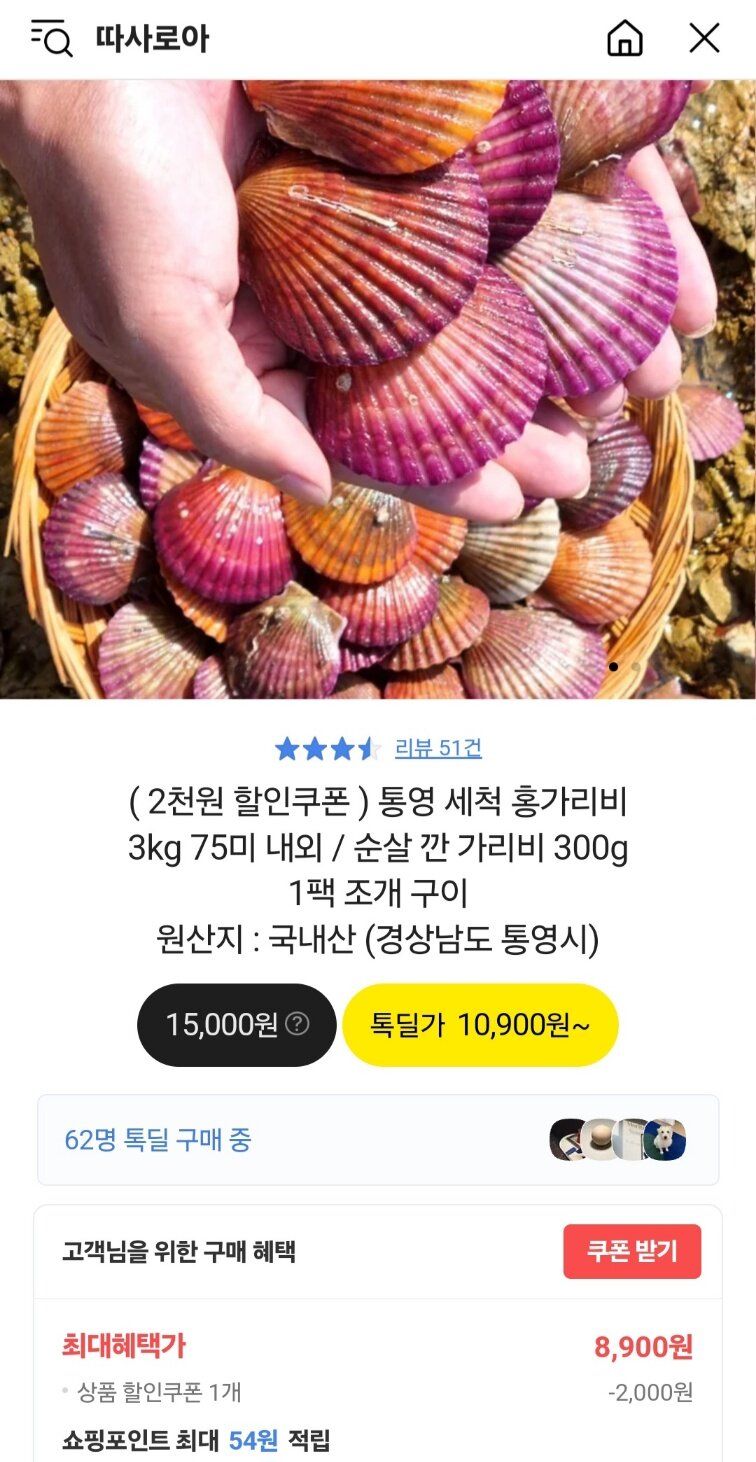Open the menu search icon
756x1462 pixels.
tap(51, 39)
